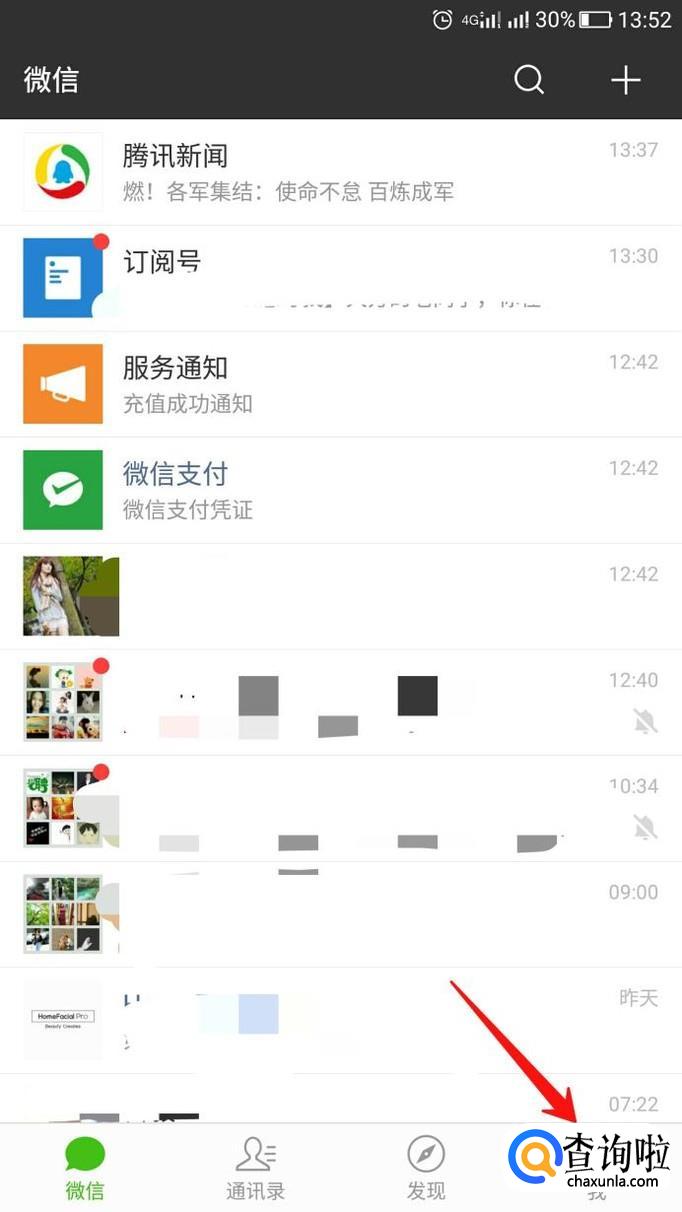Select the 微信 chats tab
The width and height of the screenshot is (682, 1212).
(x=85, y=1168)
